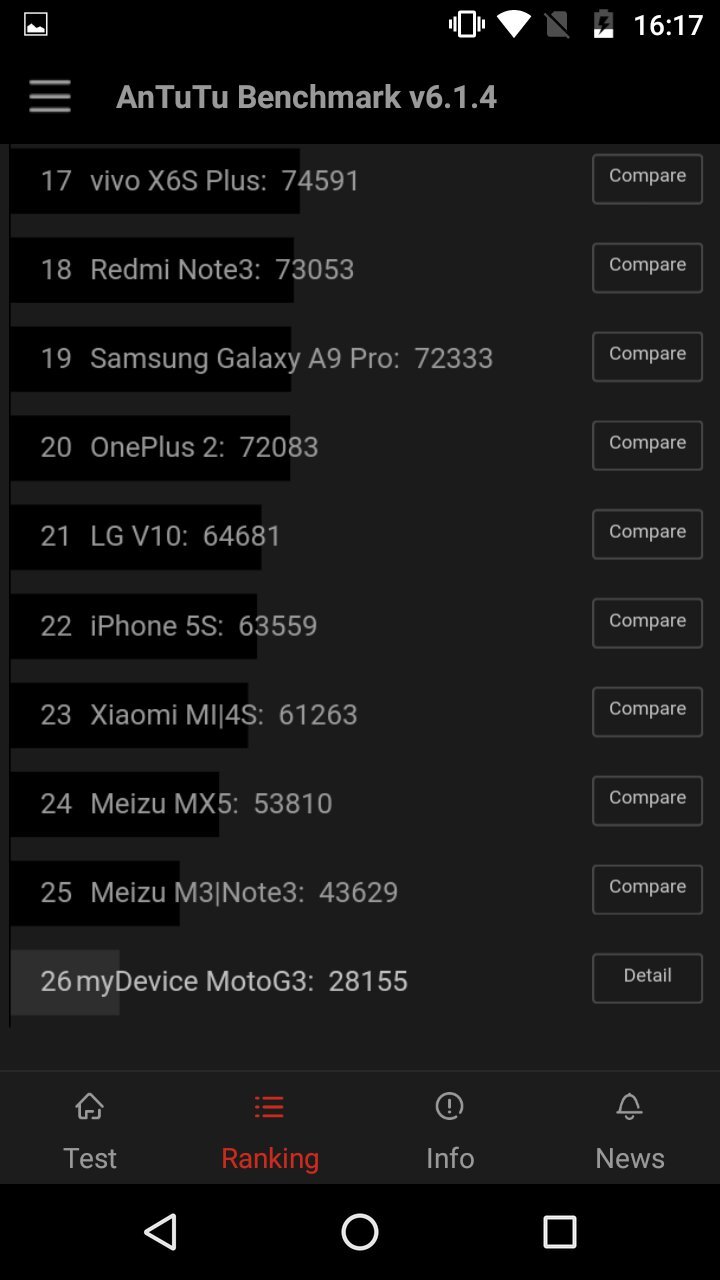
Task: Compare with Samsung Galaxy A9 Pro
Action: click(x=647, y=356)
